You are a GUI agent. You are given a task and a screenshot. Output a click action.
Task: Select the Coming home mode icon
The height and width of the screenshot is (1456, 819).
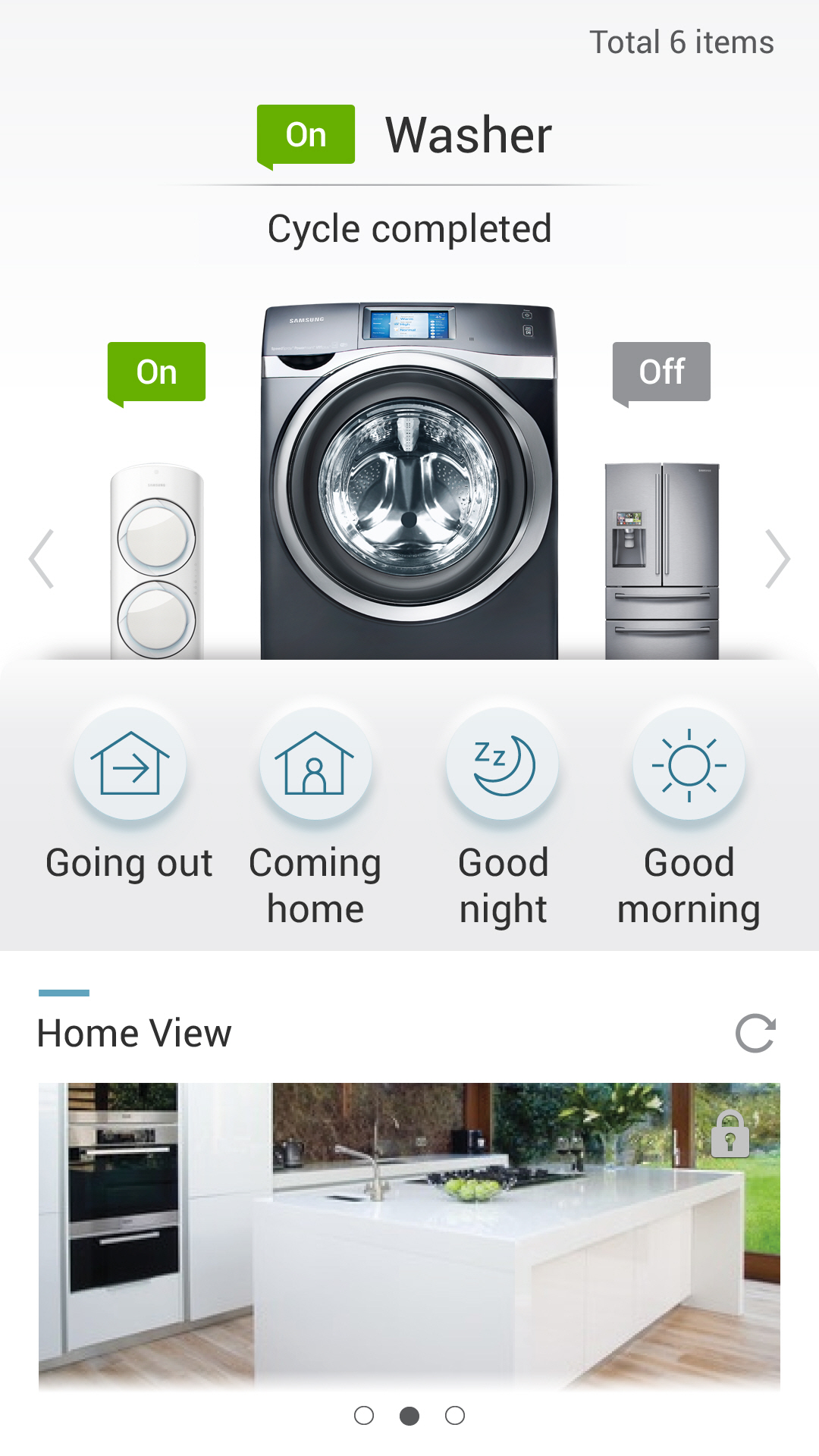click(315, 766)
